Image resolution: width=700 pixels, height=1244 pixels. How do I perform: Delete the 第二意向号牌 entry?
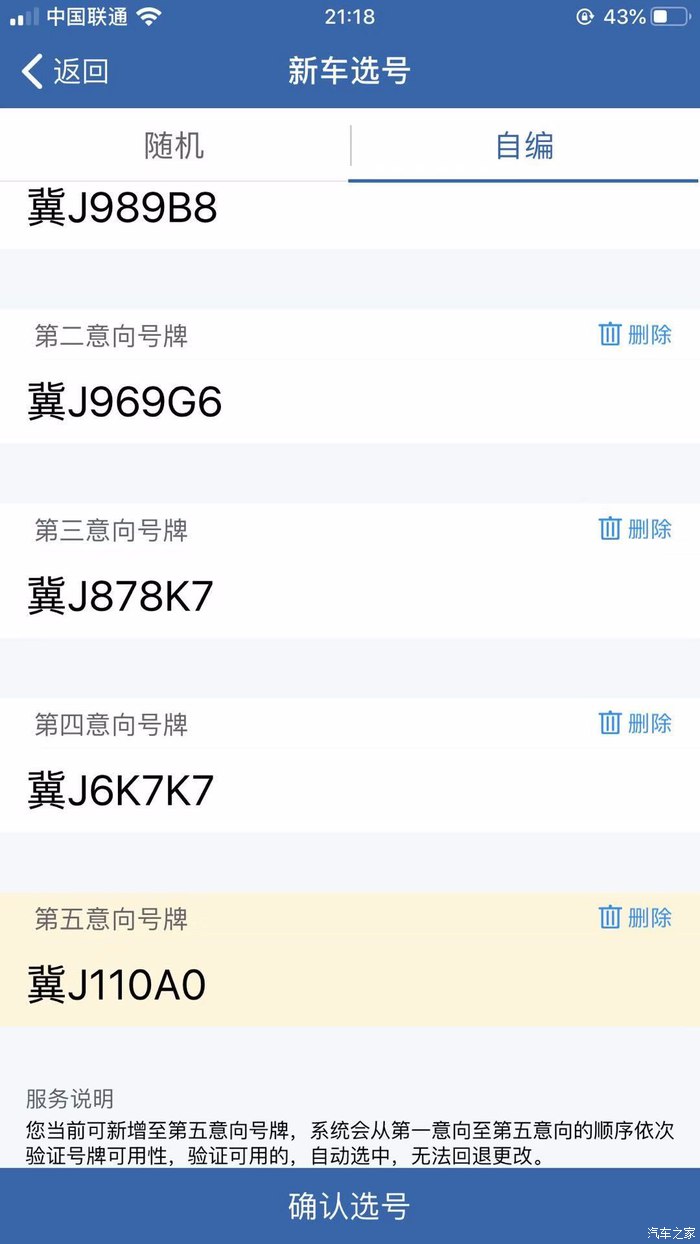[635, 335]
